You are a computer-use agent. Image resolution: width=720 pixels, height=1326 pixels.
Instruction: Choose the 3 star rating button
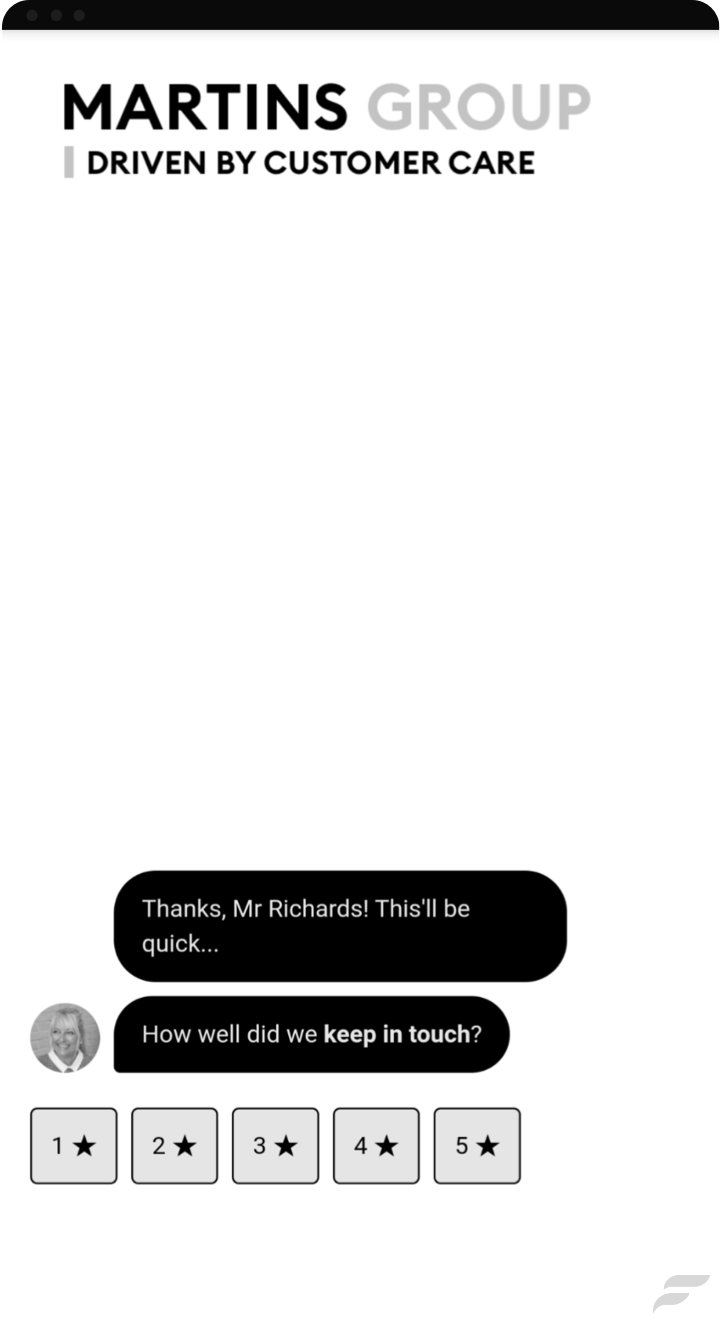275,1146
